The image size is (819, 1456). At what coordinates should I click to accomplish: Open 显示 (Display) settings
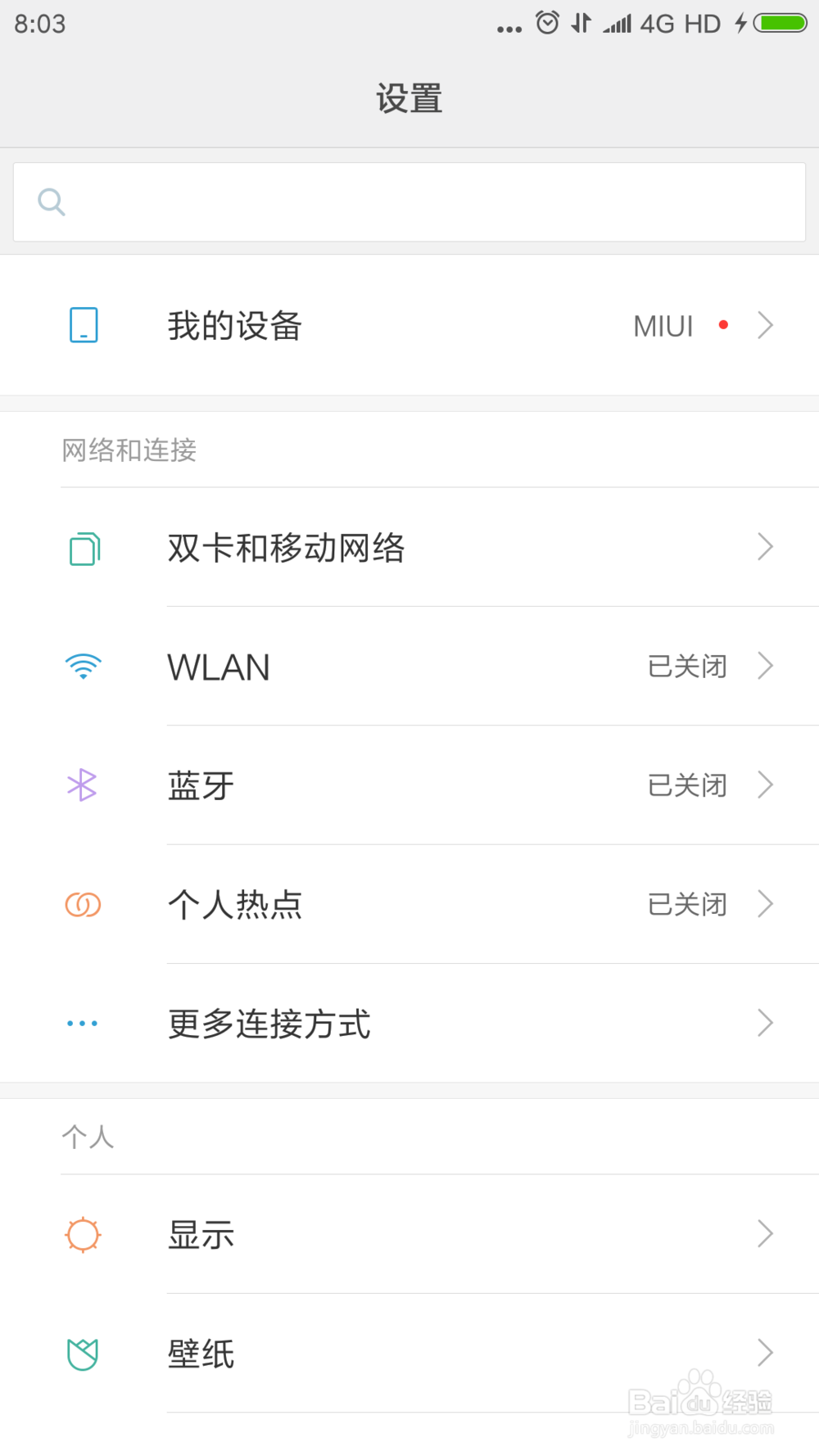(x=409, y=1234)
